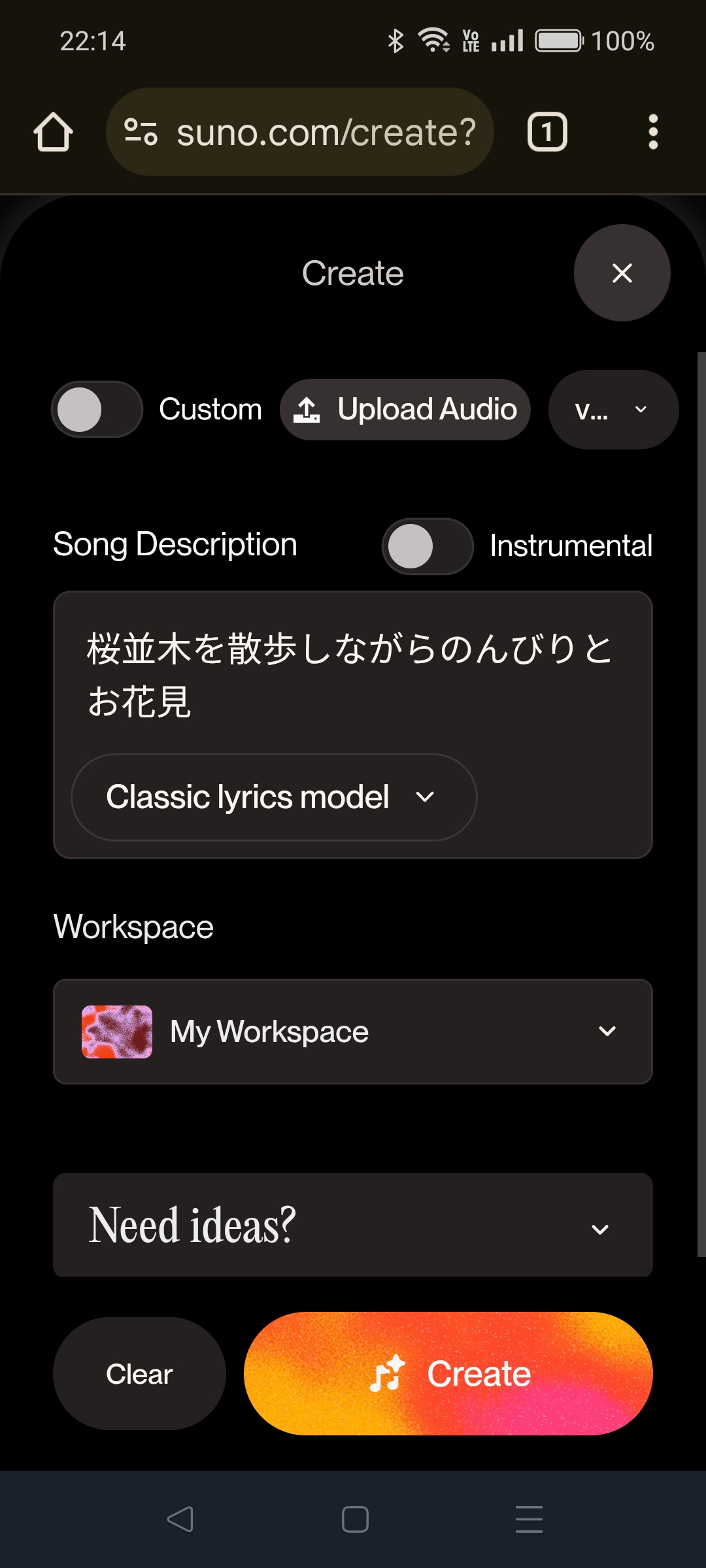Create the song with the orange button
706x1568 pixels.
pyautogui.click(x=448, y=1374)
